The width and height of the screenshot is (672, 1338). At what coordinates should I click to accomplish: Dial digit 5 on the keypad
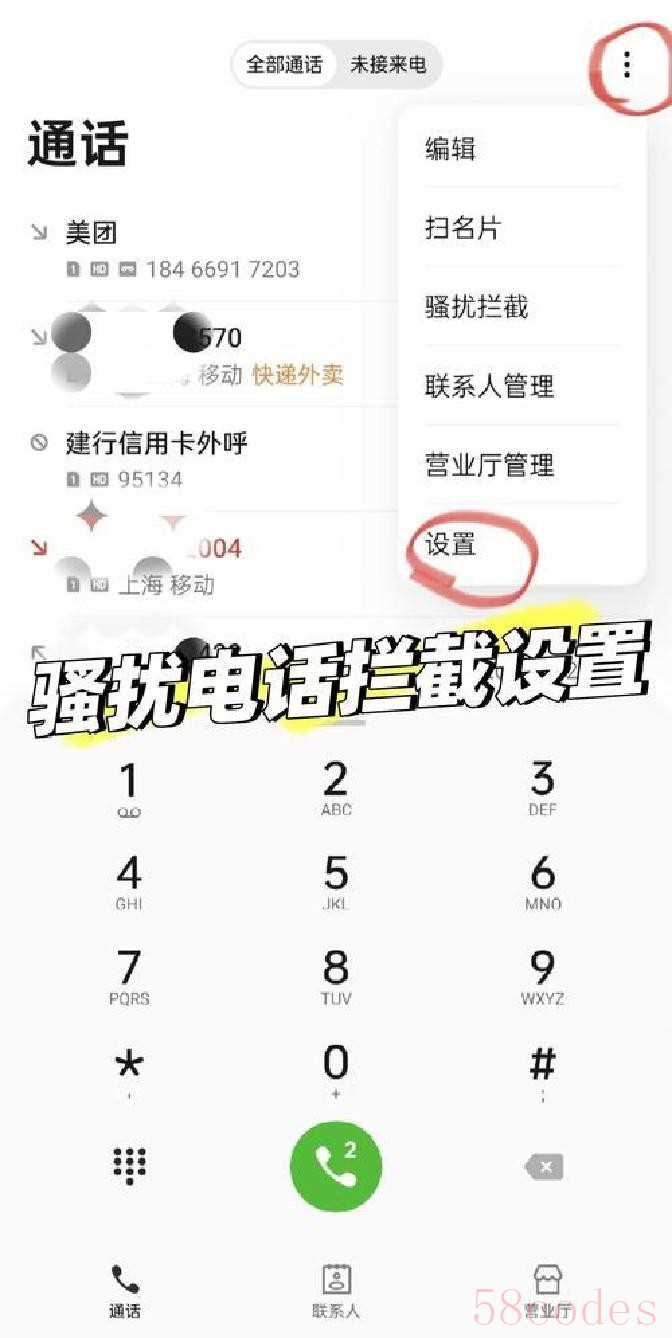click(336, 880)
